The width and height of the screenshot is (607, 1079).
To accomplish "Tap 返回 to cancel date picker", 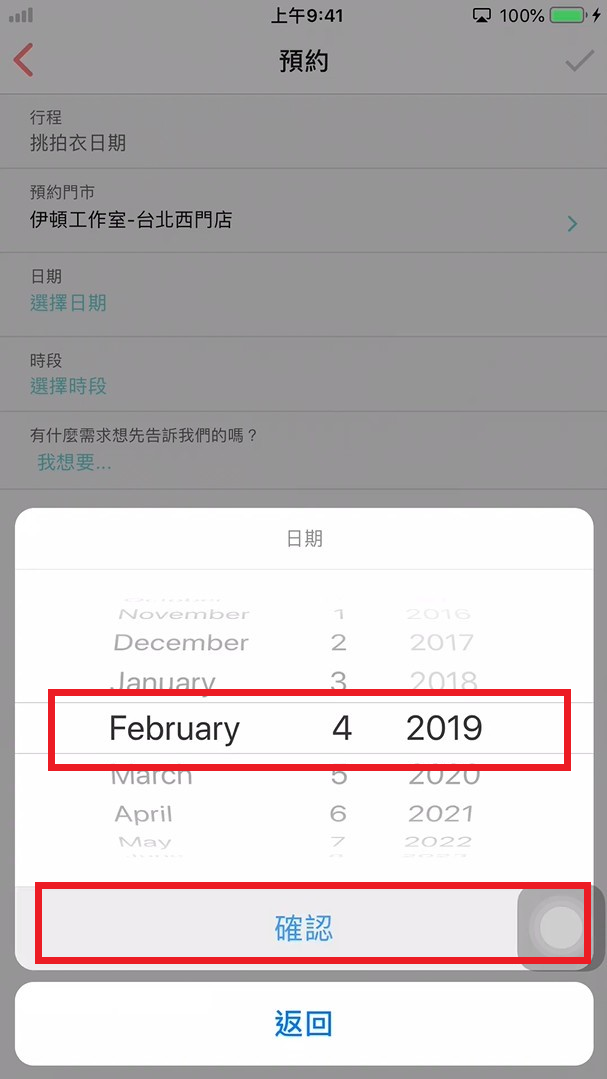I will [x=304, y=1024].
